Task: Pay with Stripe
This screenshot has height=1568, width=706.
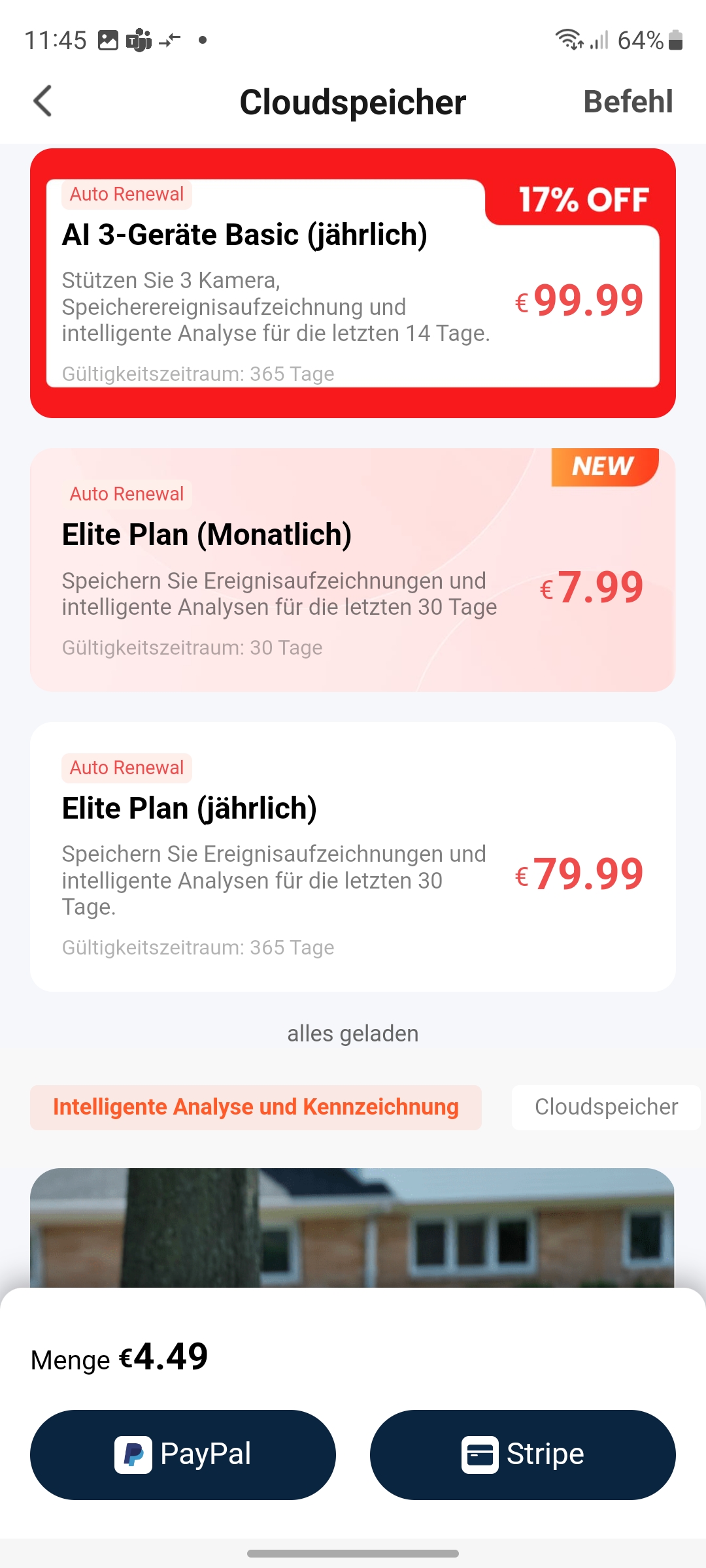Action: click(522, 1454)
